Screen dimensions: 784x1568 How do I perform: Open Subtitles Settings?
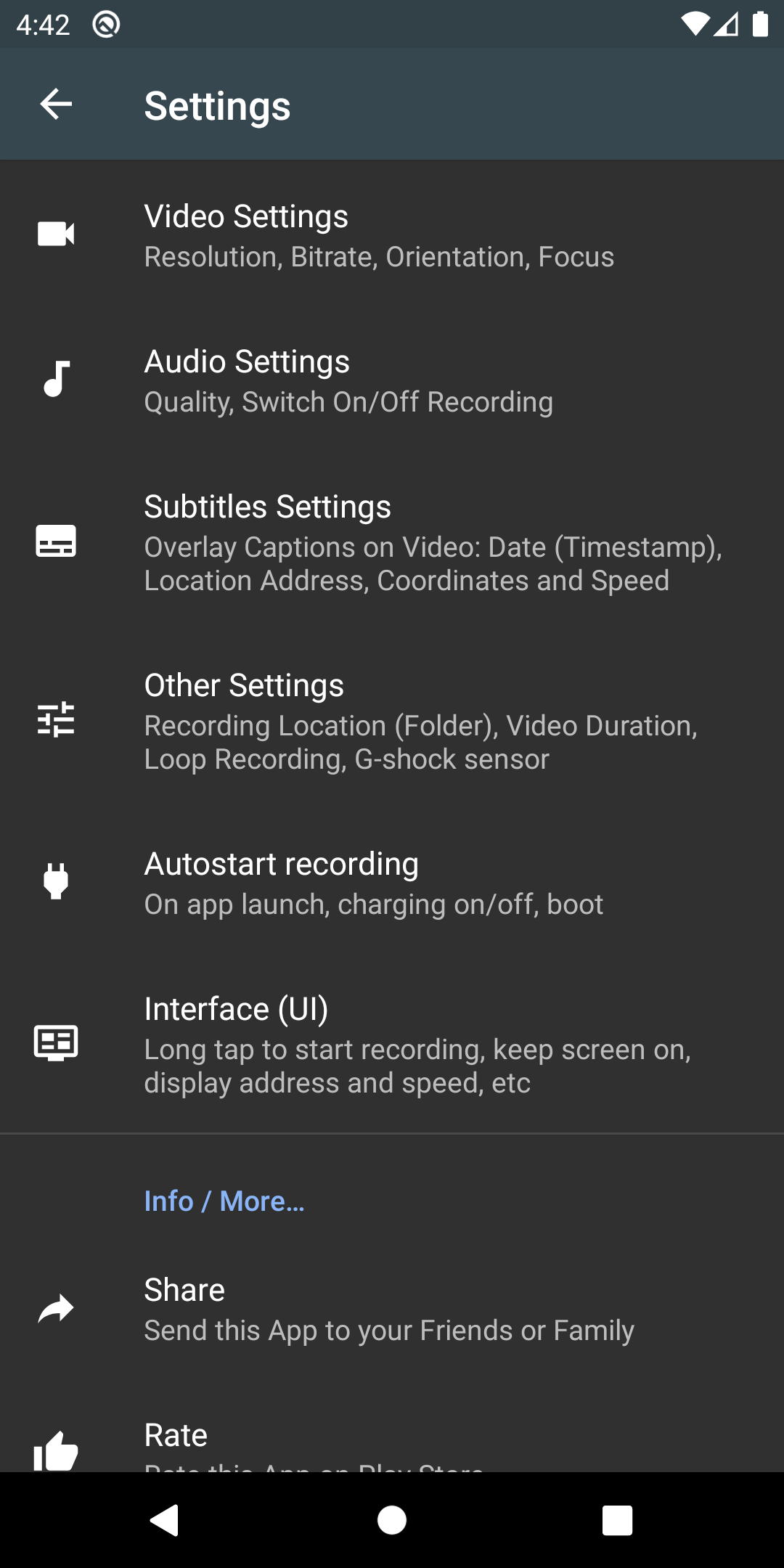click(392, 542)
